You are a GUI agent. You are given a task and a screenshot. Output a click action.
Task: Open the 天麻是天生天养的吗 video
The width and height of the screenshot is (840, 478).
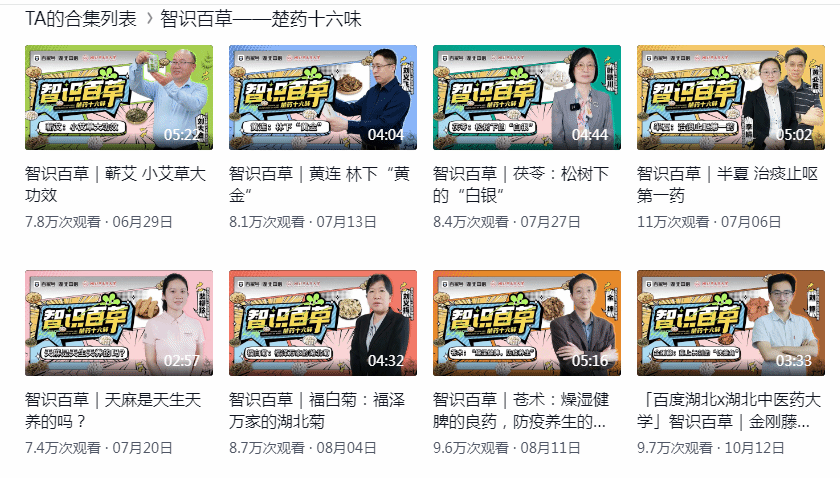click(x=119, y=322)
